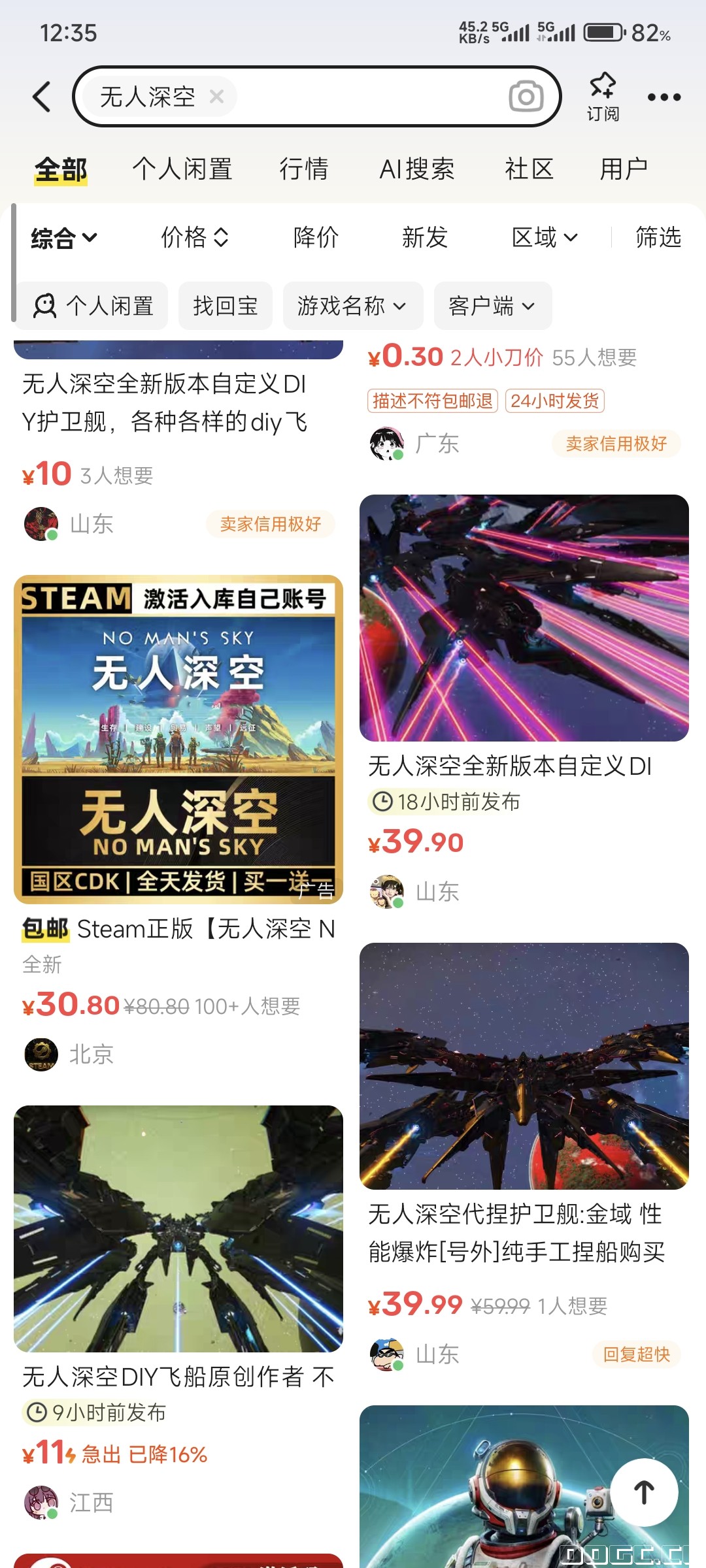Open the 筛选 filter button

[658, 238]
